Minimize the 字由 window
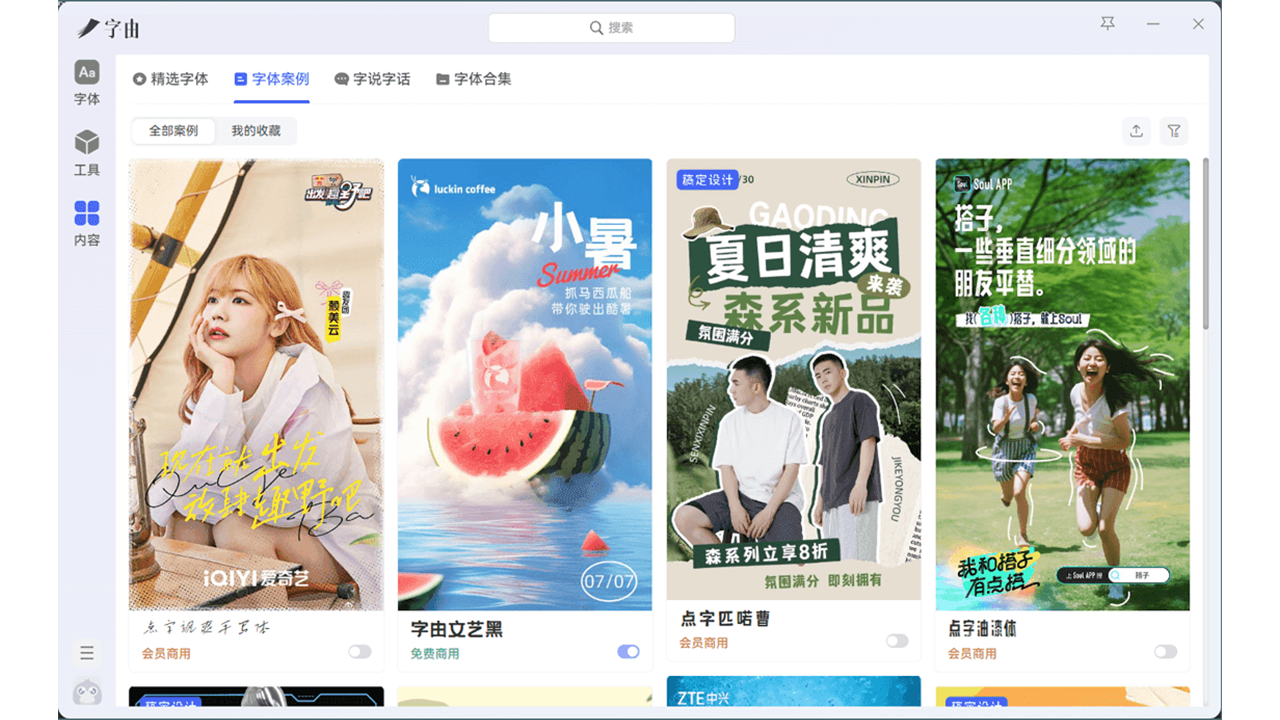Screen dimensions: 1280x720 [1153, 24]
